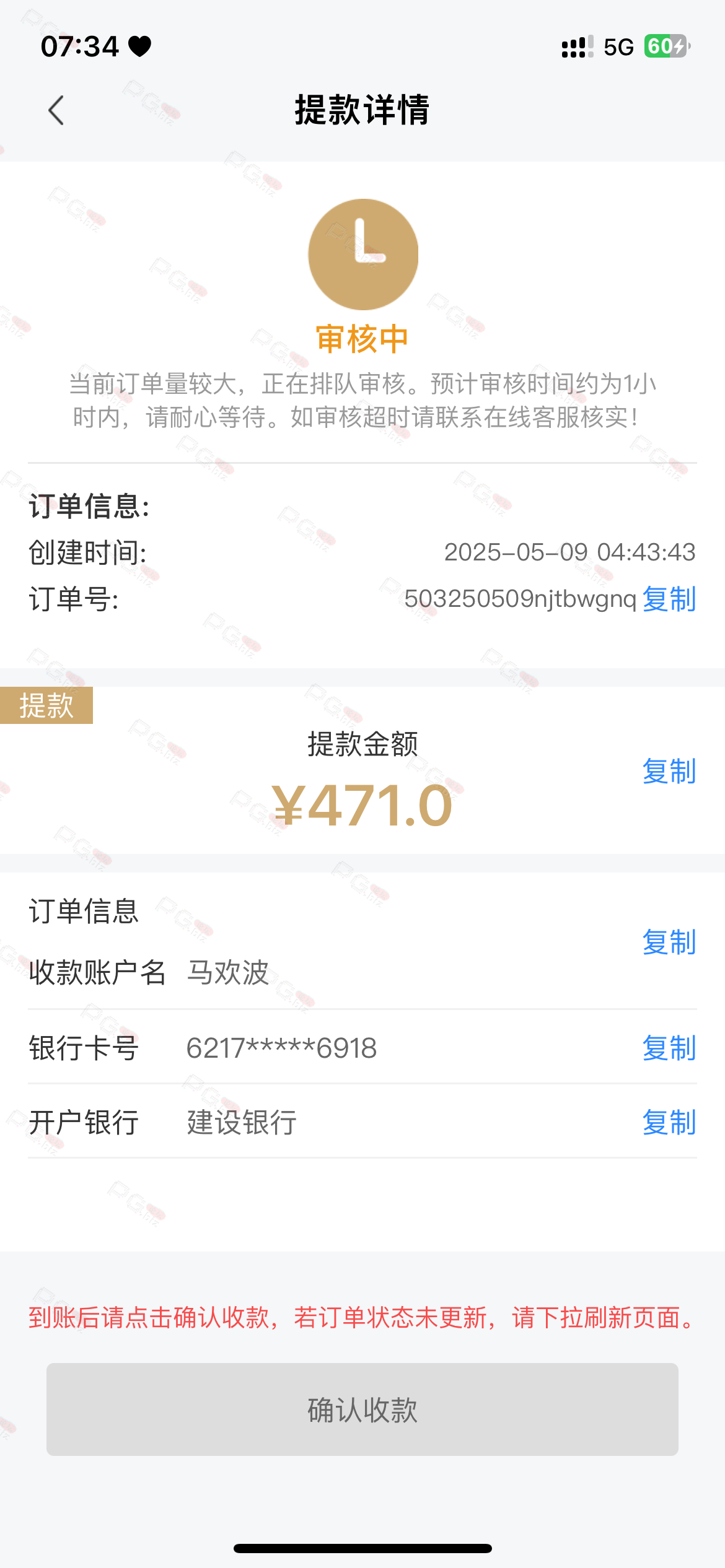725x1568 pixels.
Task: Go back from the 提款详情 page
Action: pyautogui.click(x=56, y=110)
